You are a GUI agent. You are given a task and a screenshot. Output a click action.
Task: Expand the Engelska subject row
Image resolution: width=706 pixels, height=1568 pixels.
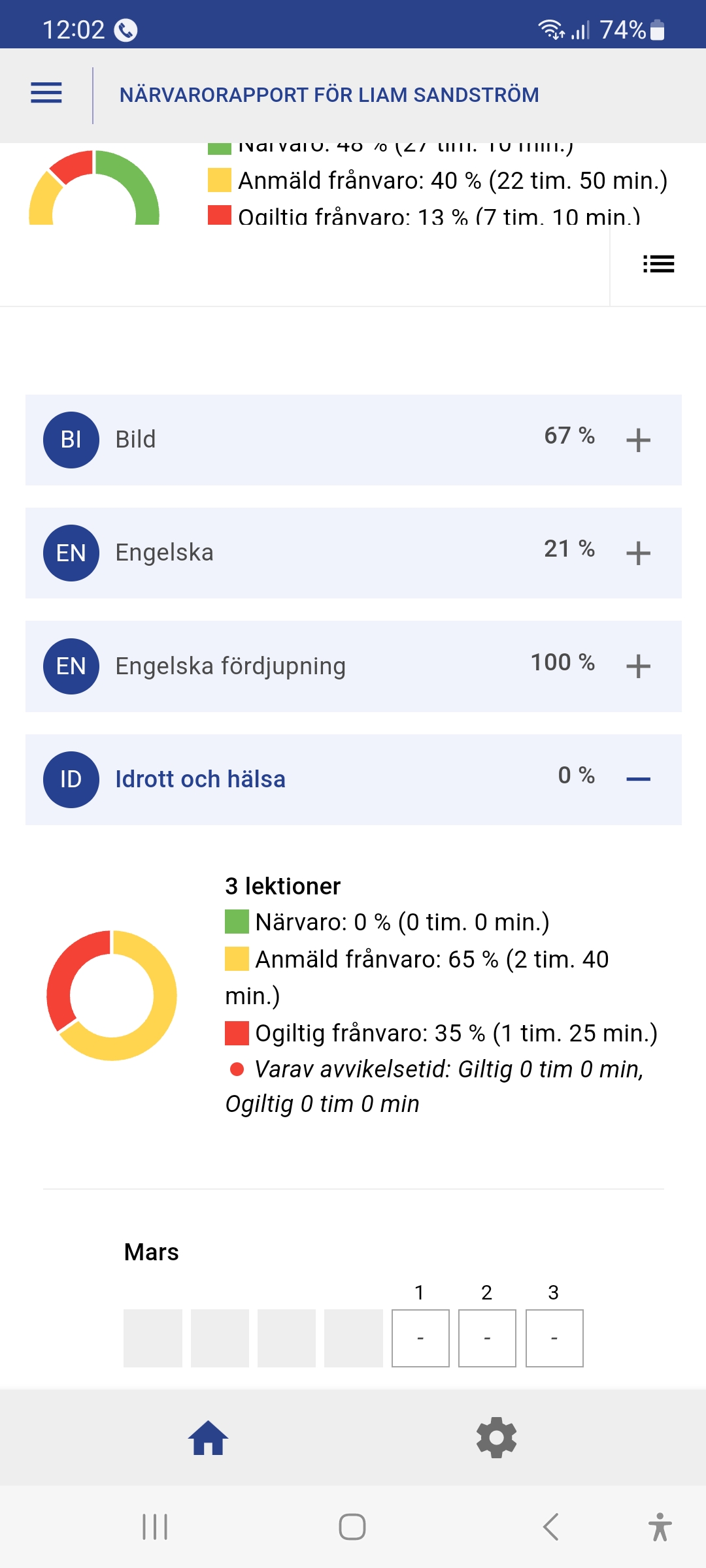coord(637,553)
